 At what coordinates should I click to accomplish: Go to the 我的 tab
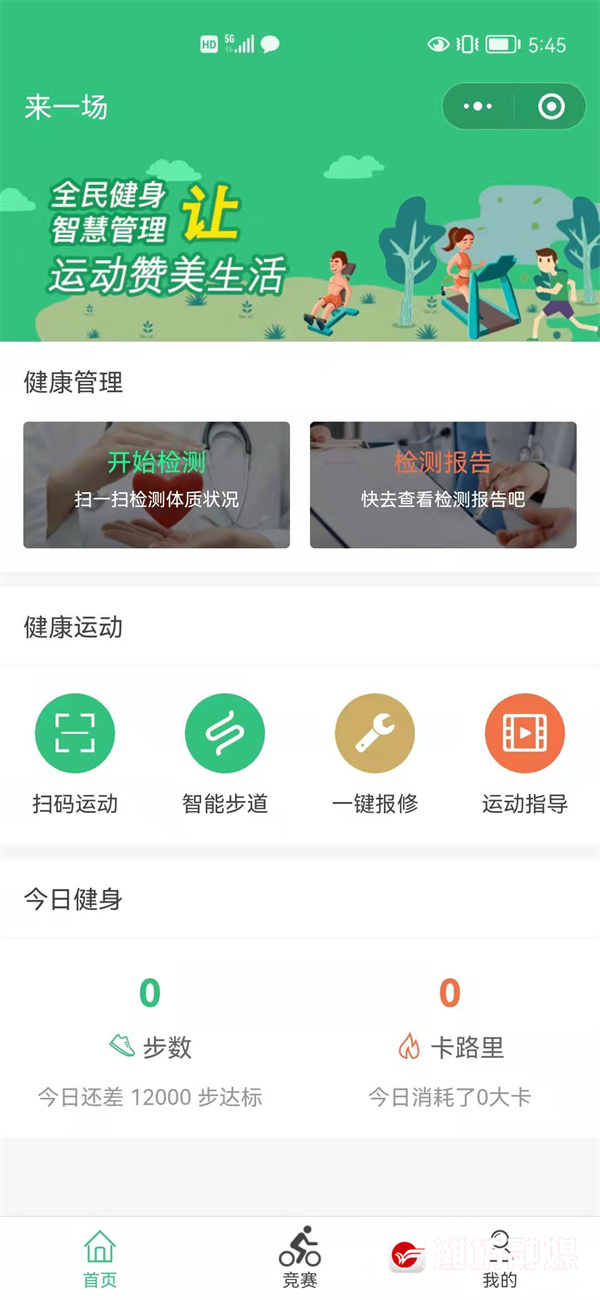point(500,1258)
